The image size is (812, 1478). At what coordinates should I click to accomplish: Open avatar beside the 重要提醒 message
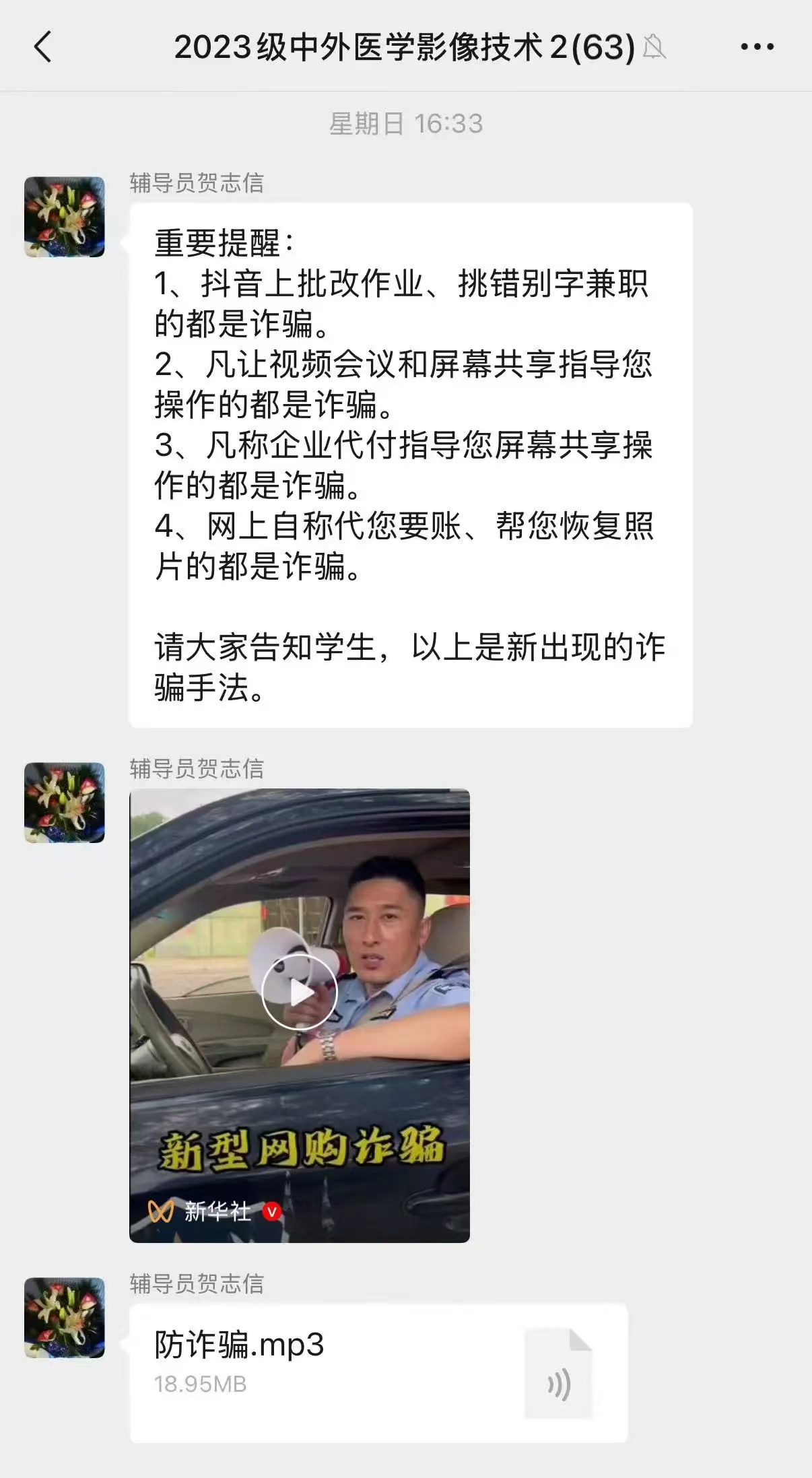tap(65, 217)
